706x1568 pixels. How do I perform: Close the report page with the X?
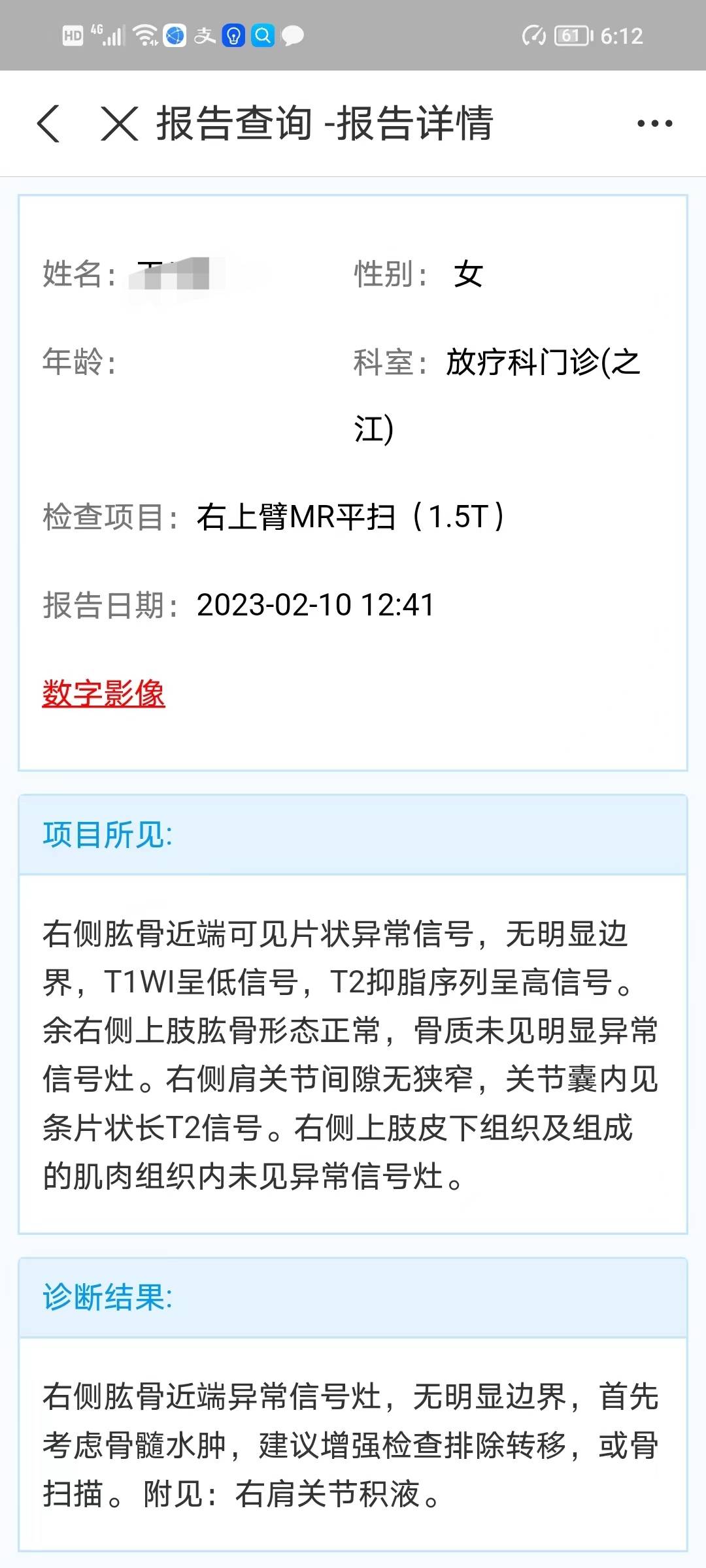(x=116, y=124)
